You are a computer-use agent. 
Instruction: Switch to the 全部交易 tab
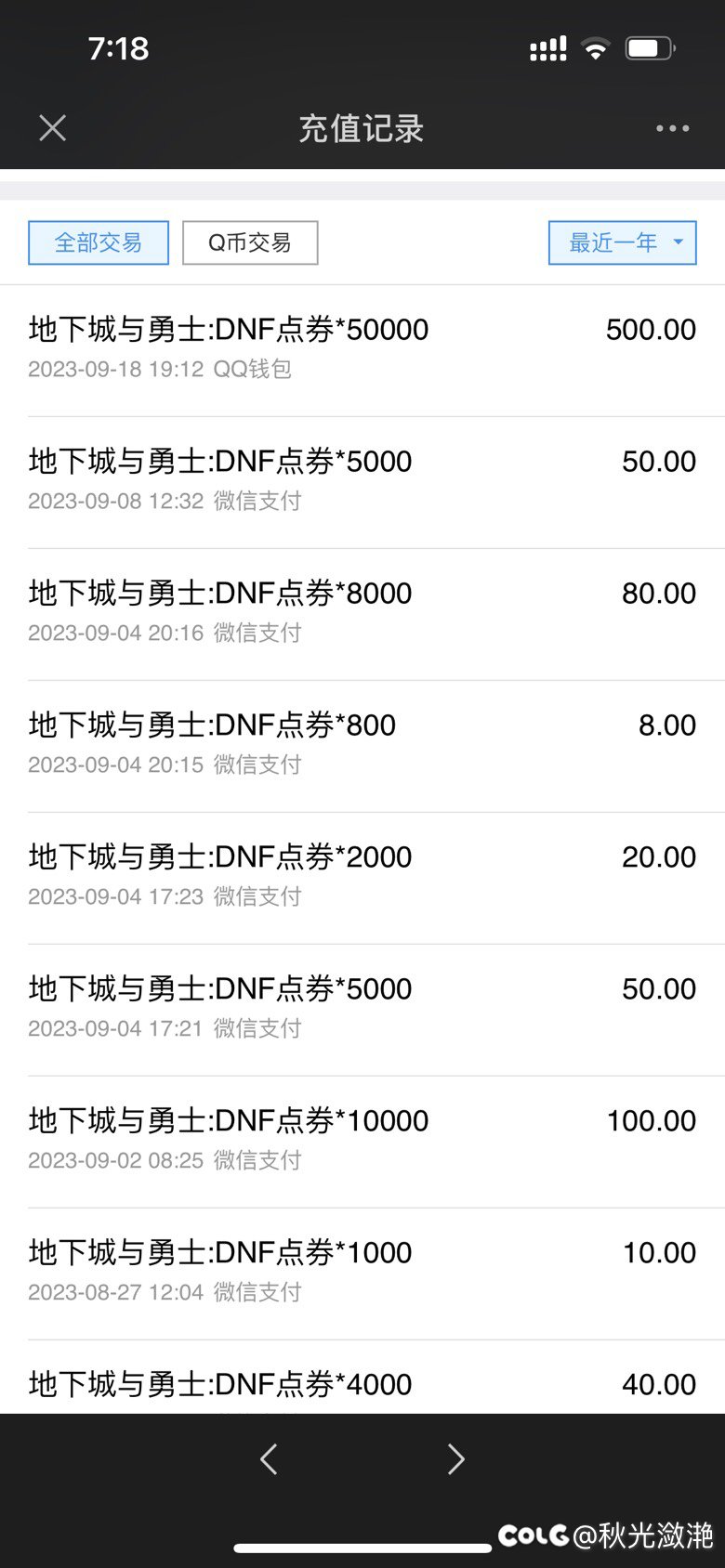coord(99,243)
